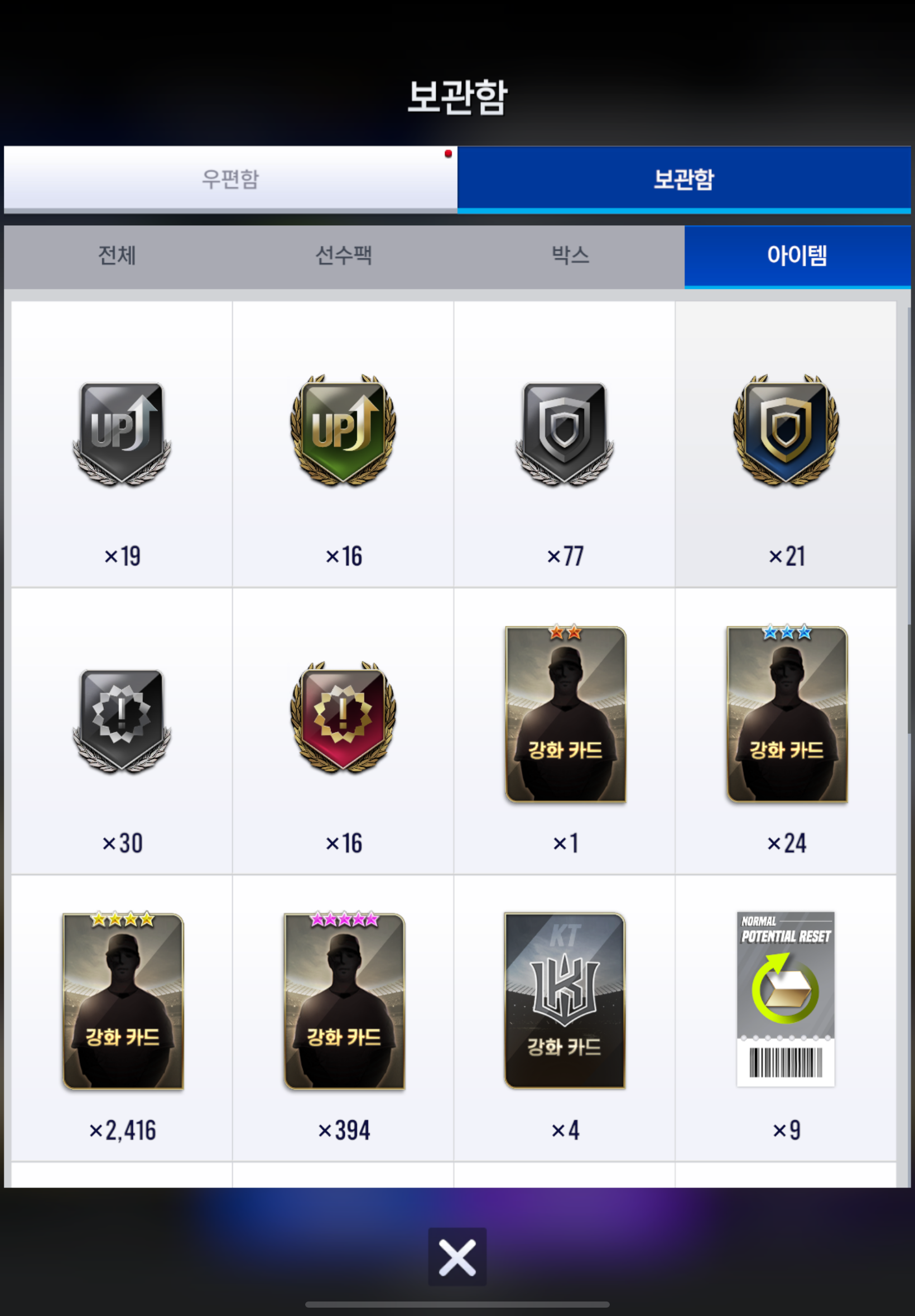Open the green UP item ×16
Viewport: 915px width, 1316px height.
point(344,433)
